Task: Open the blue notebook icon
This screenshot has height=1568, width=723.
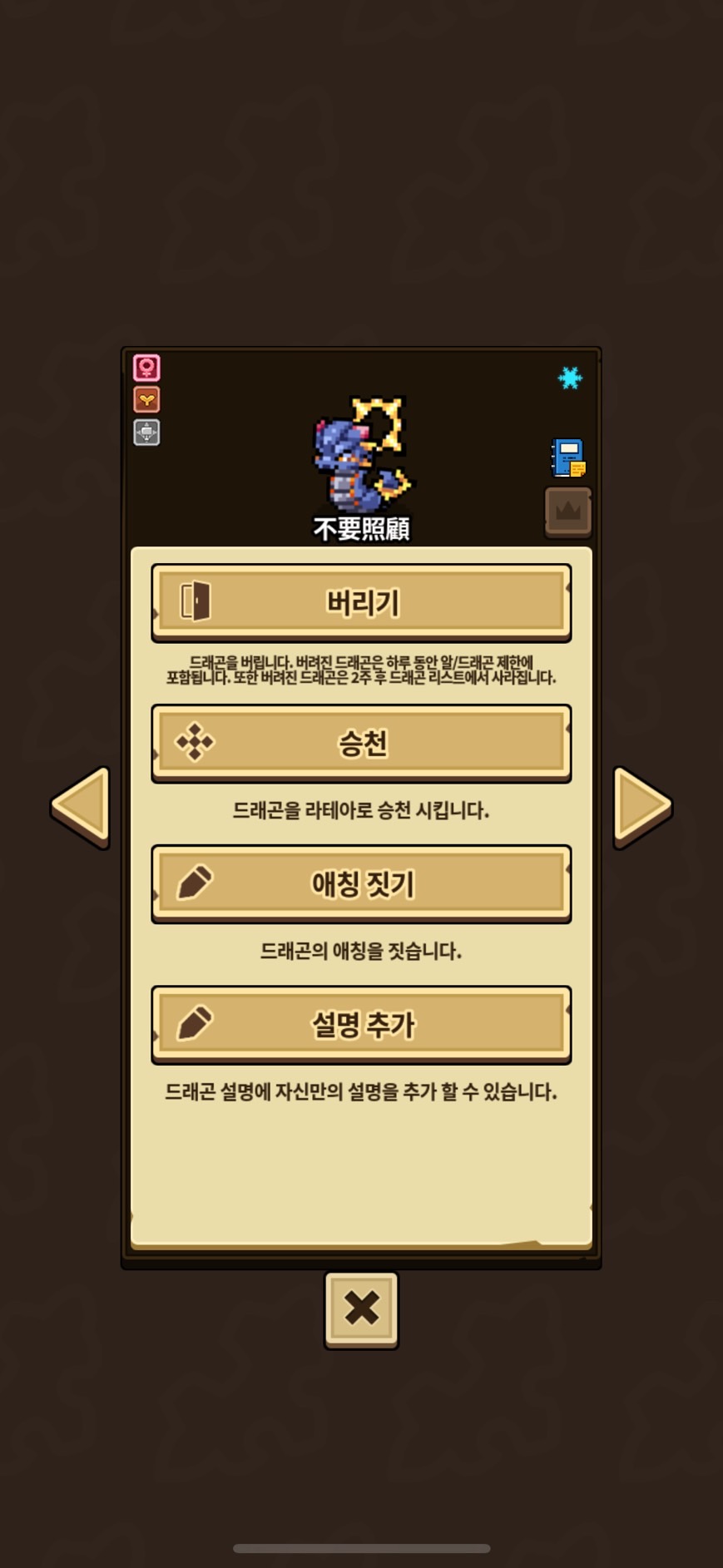Action: tap(568, 458)
